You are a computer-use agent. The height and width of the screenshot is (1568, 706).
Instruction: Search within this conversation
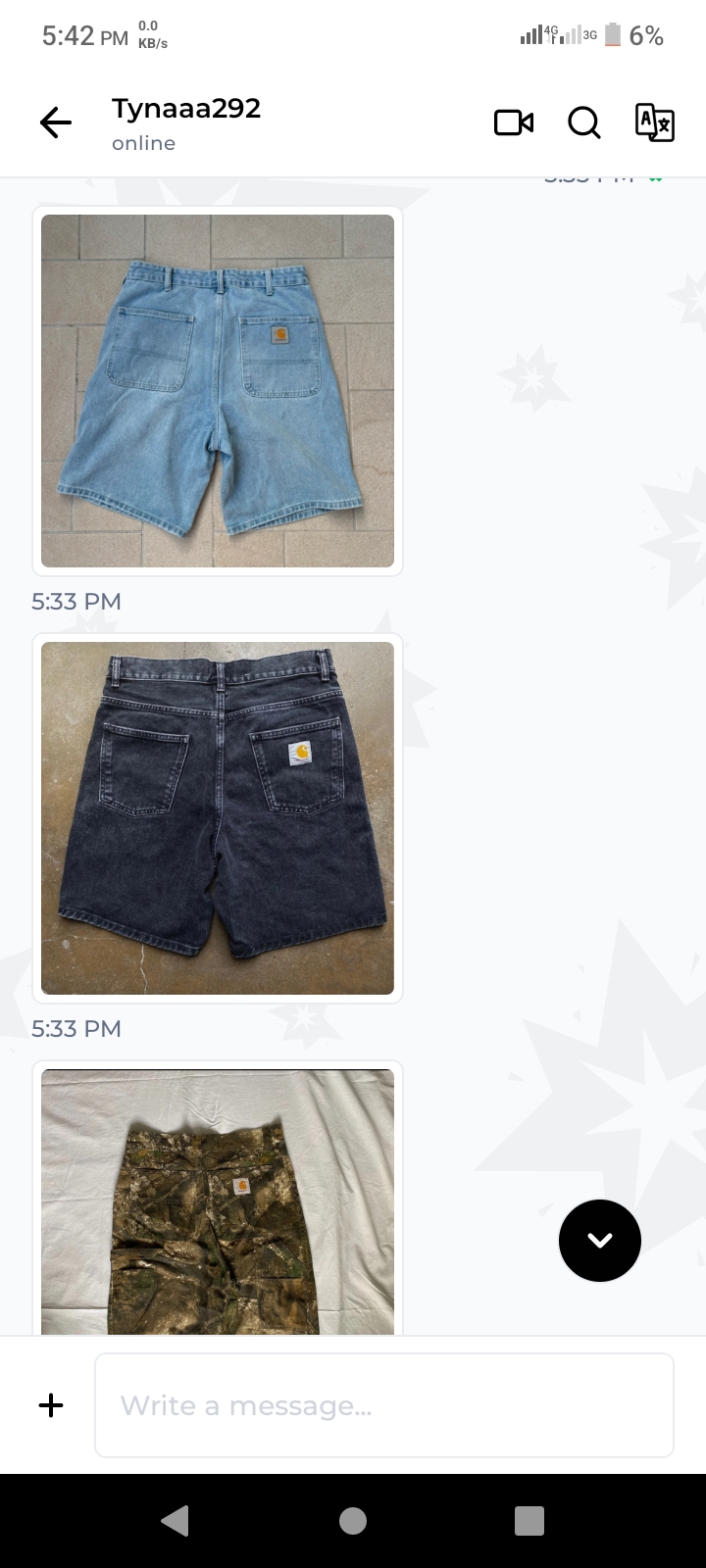pos(584,122)
